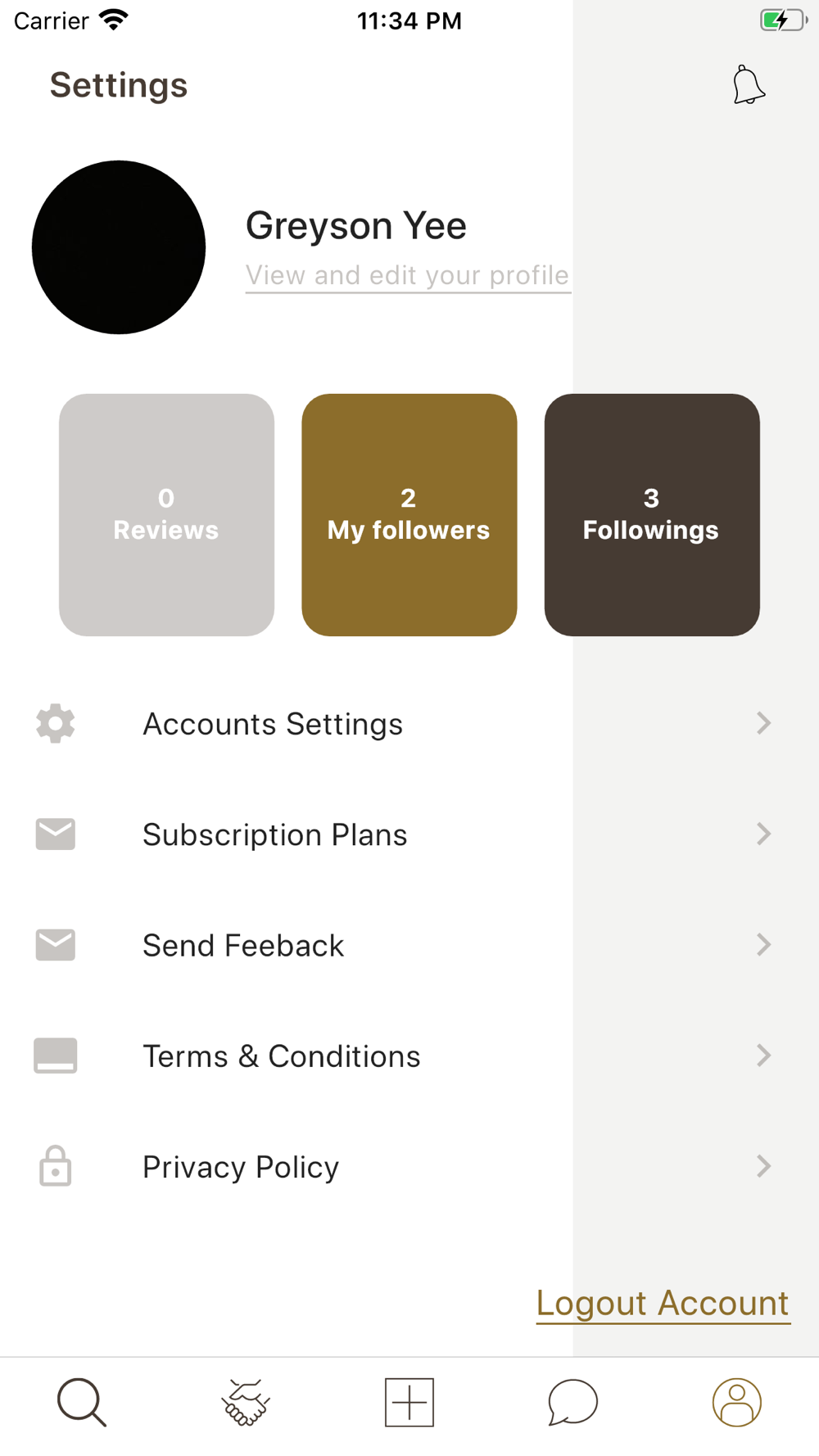View My followers list

coord(409,514)
